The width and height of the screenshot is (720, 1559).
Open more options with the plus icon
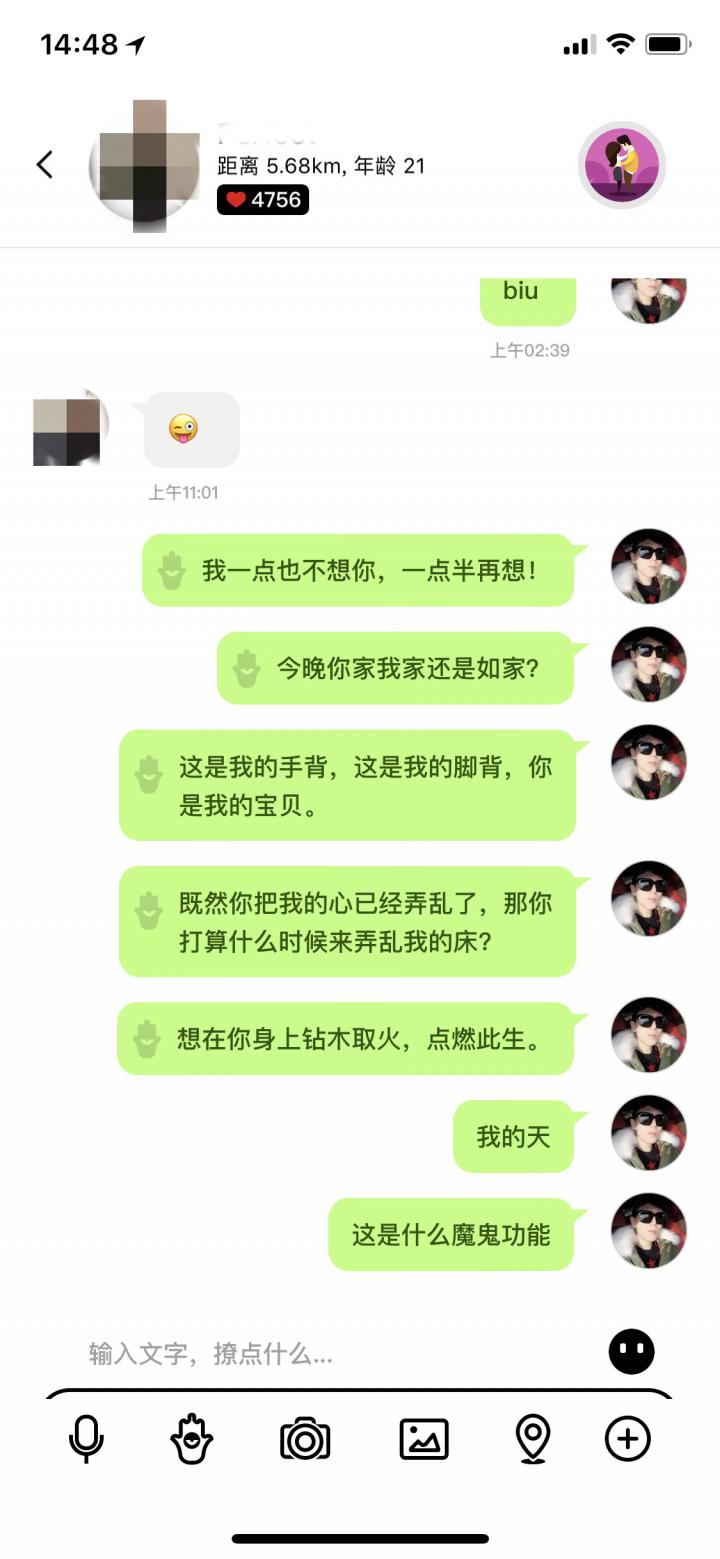[x=628, y=1439]
